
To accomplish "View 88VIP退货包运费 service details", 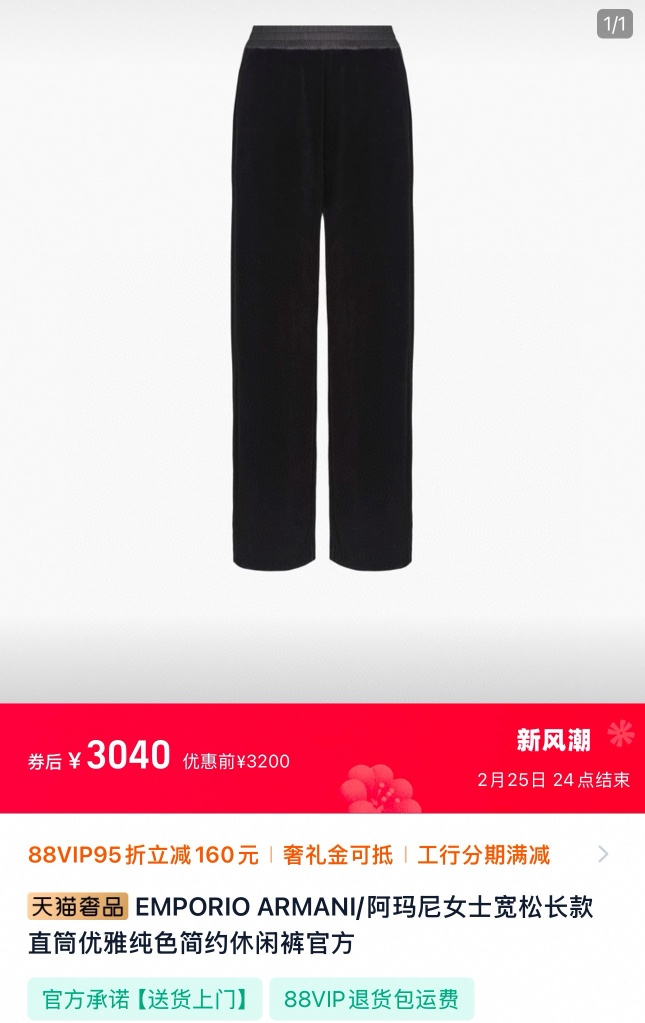I will [371, 998].
